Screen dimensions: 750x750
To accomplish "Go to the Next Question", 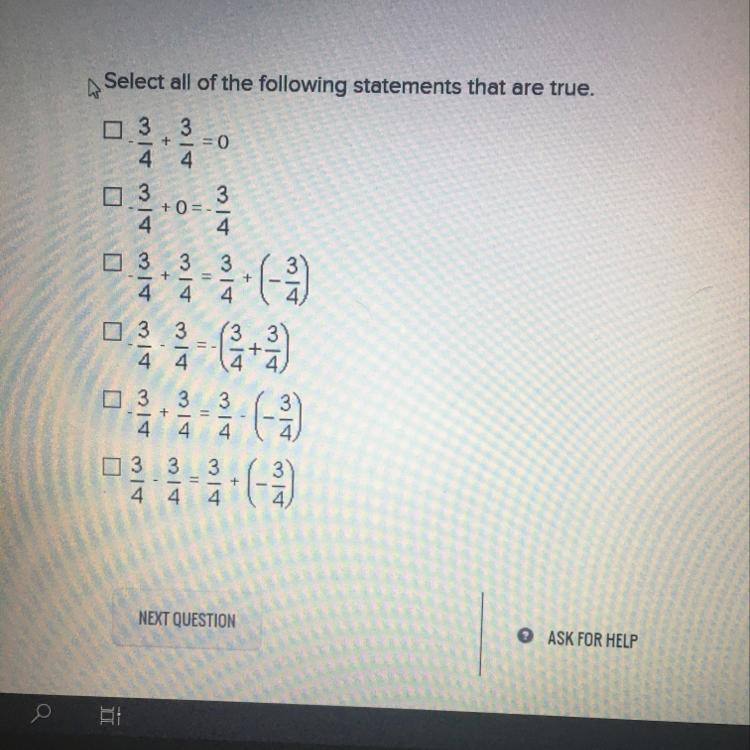I will point(187,619).
